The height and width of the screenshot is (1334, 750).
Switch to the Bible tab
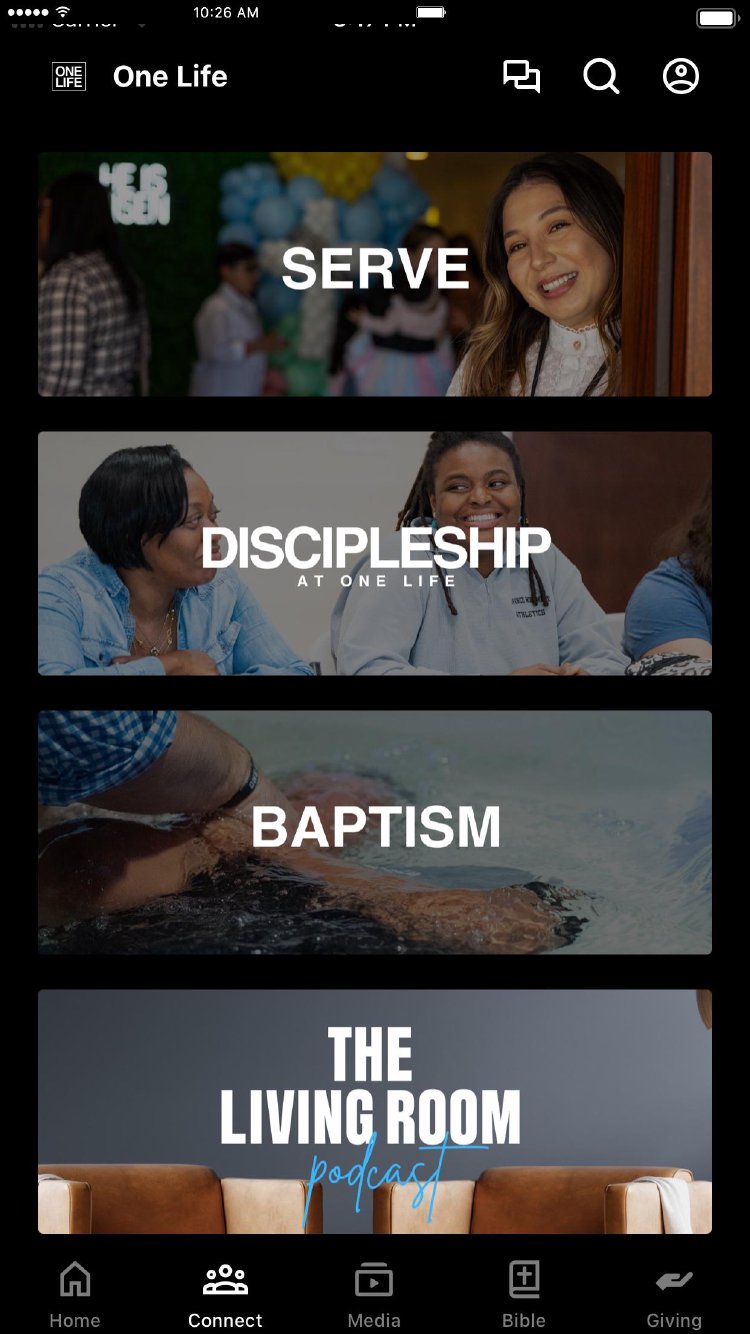524,1294
